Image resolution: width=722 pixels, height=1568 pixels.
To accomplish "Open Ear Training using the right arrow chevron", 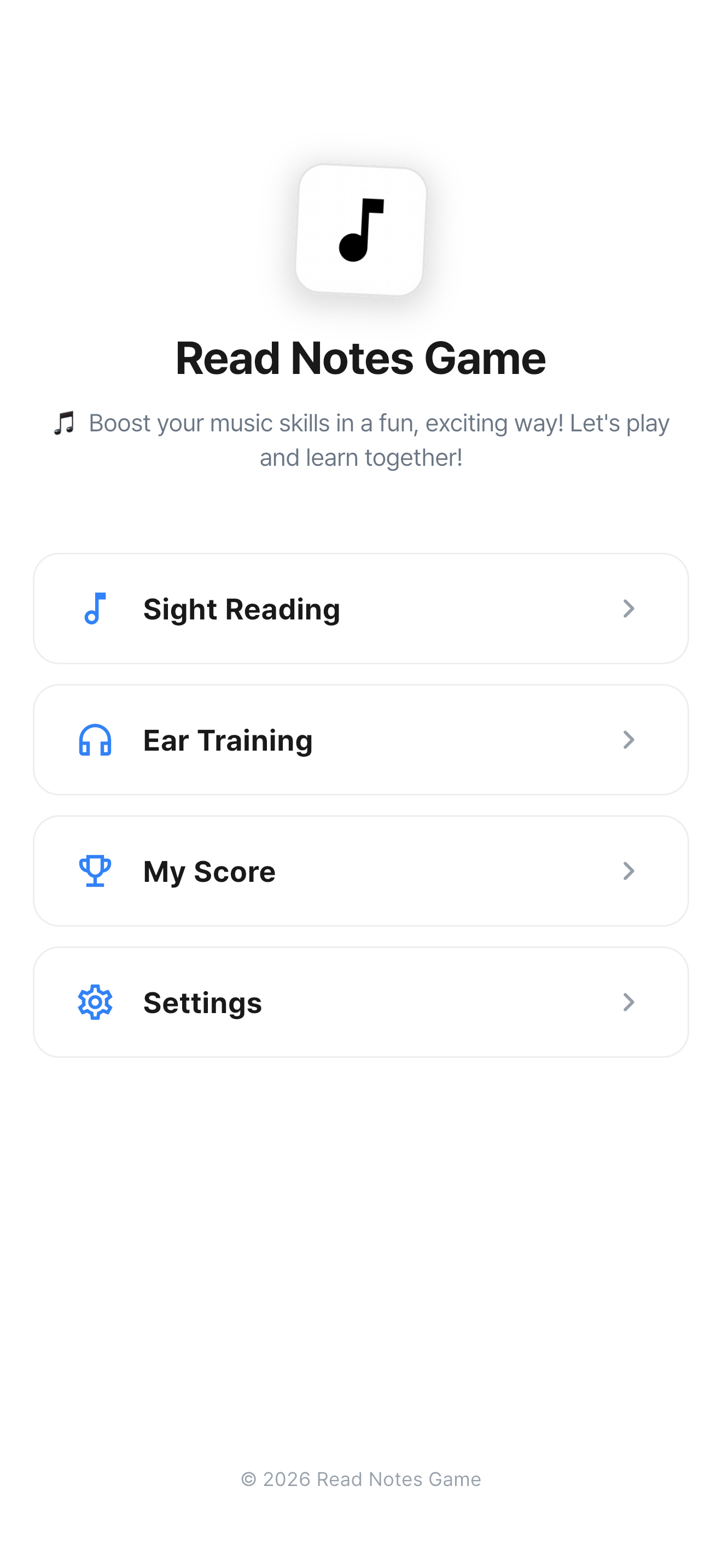I will coord(628,740).
